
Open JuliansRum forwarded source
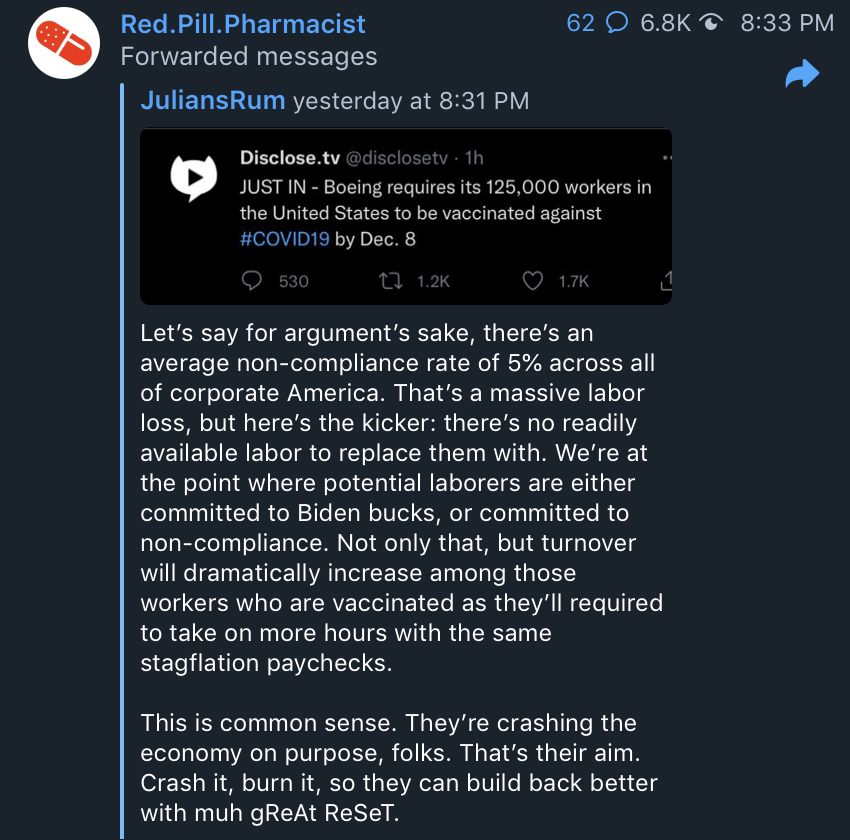point(212,100)
